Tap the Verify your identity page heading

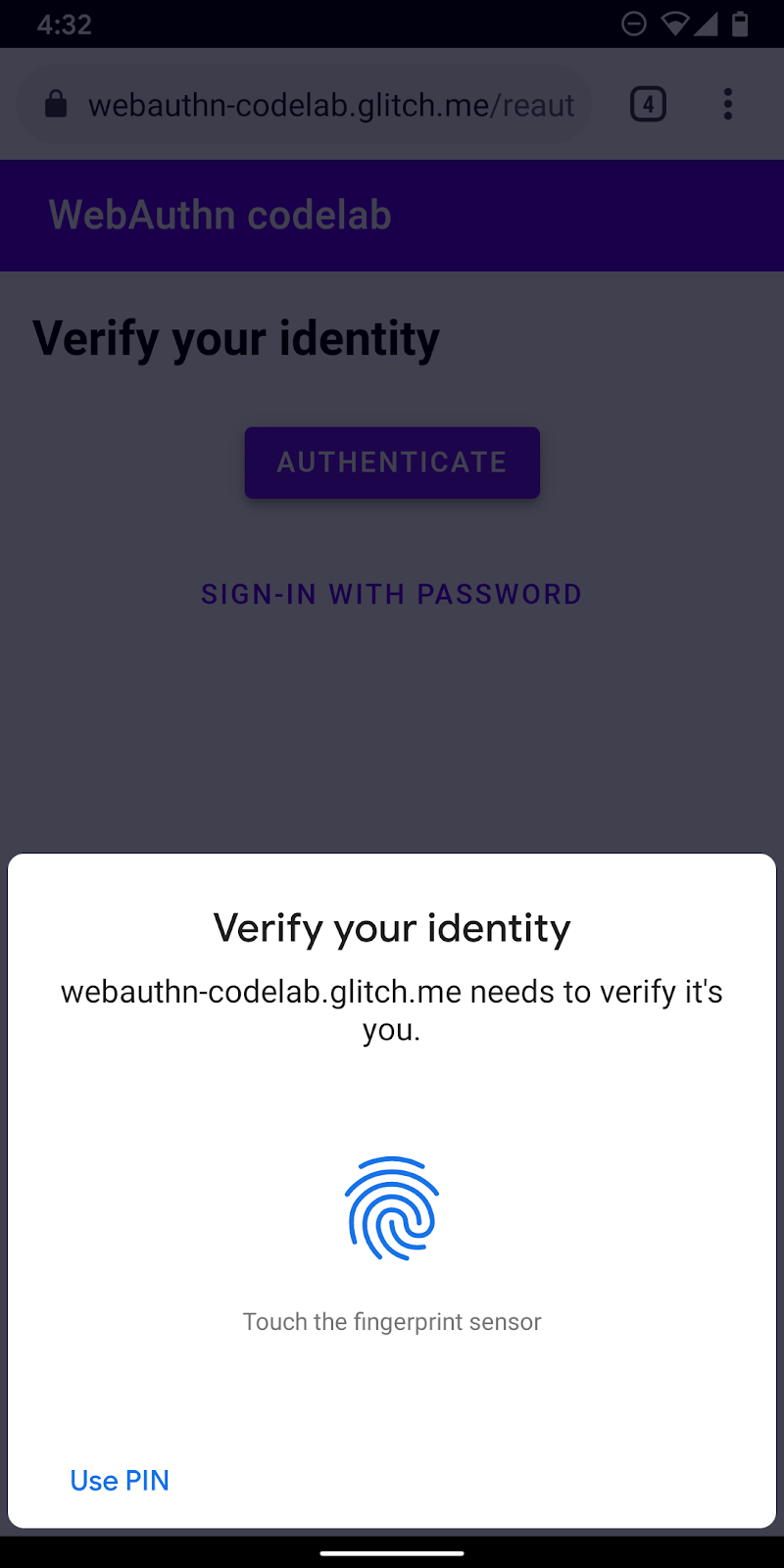[235, 338]
